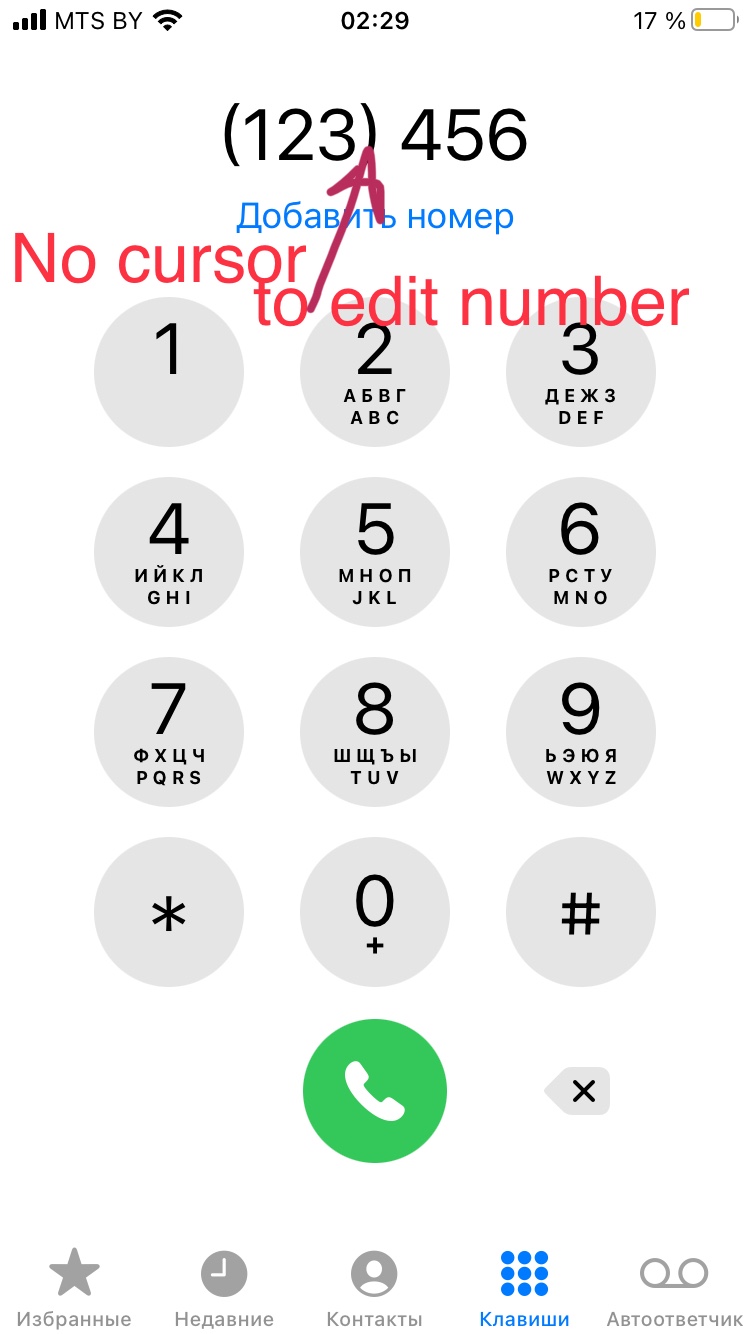Open Недавние recents clock icon
Screen dimensions: 750x1334
click(223, 1271)
